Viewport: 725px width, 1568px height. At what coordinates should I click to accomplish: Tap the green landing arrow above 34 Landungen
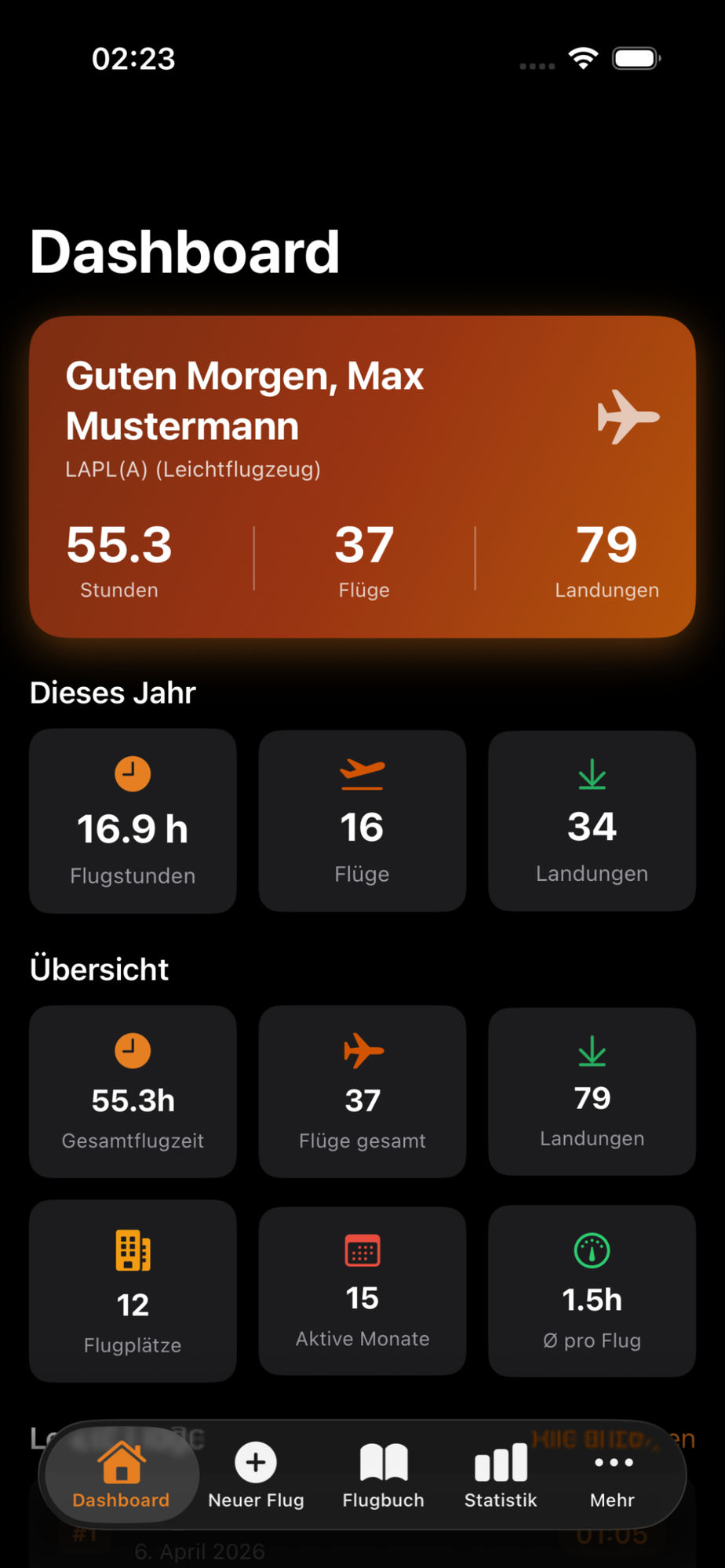(x=591, y=773)
